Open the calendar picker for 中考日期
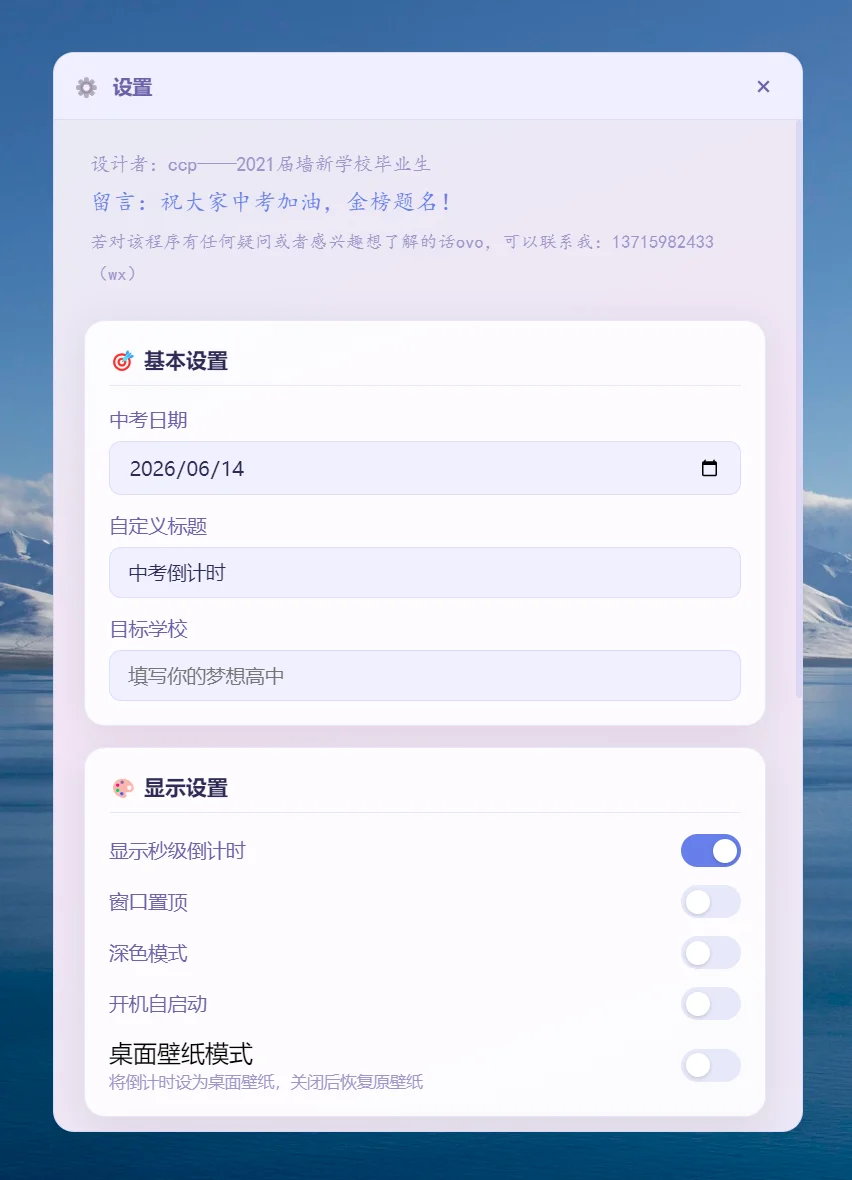852x1180 pixels. pyautogui.click(x=709, y=468)
